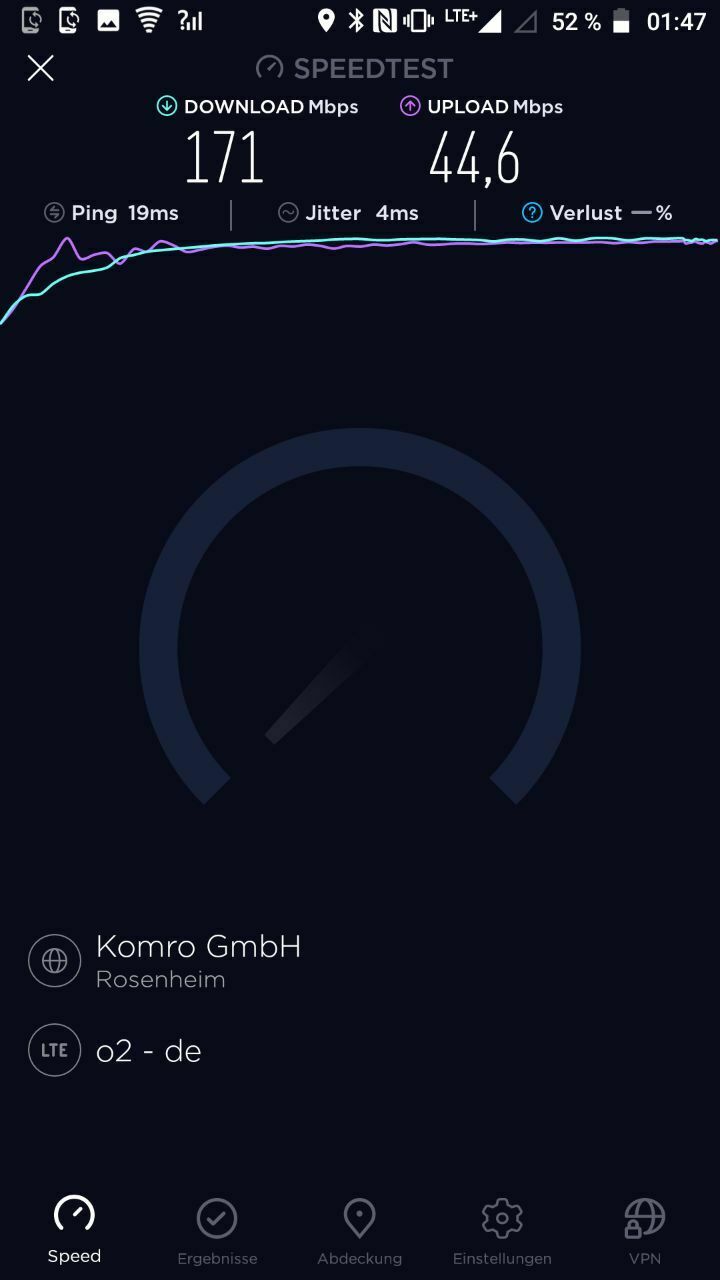
Task: Switch to the VPN tab
Action: [x=644, y=1232]
